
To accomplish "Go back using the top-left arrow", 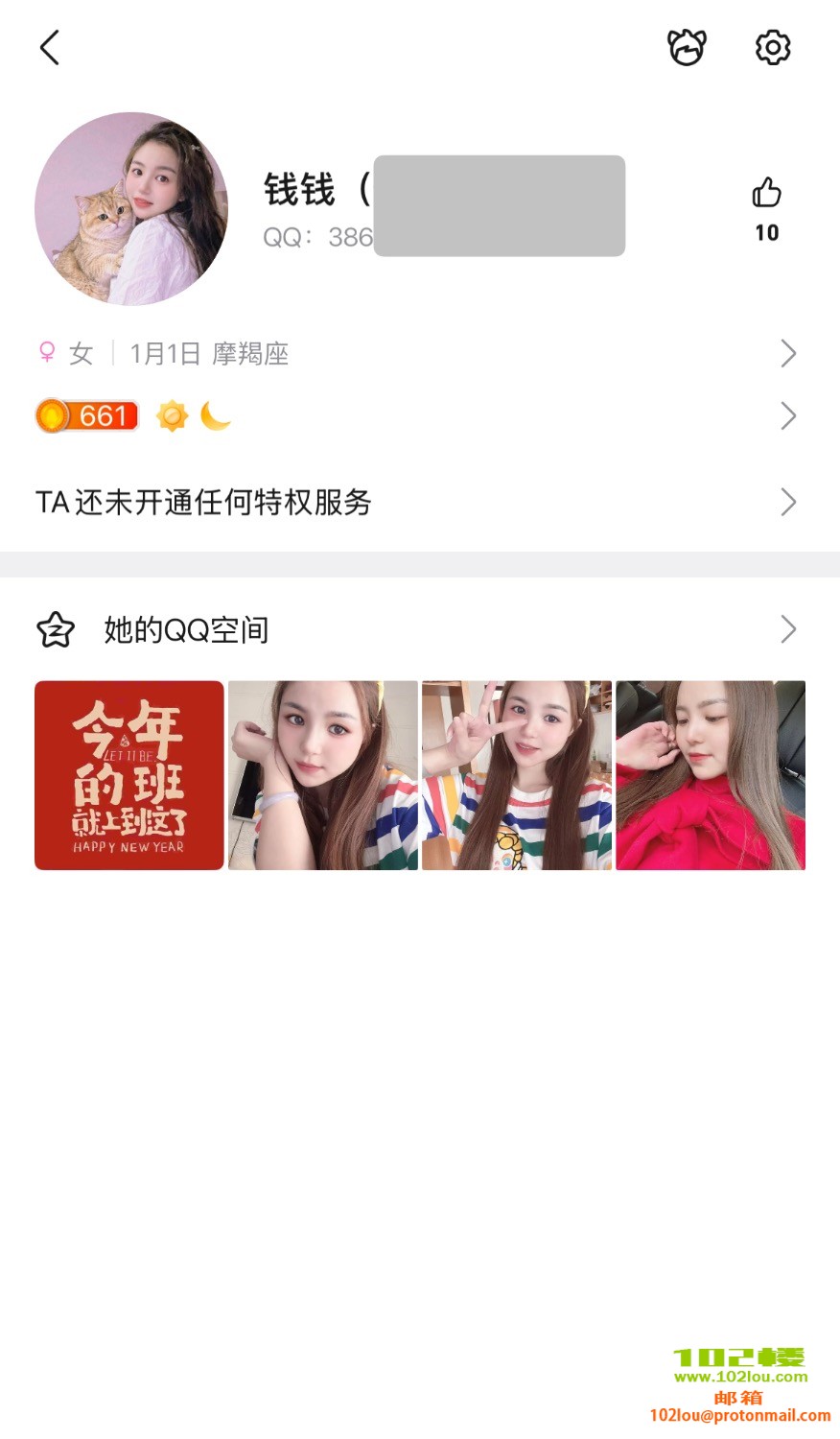I will (50, 47).
